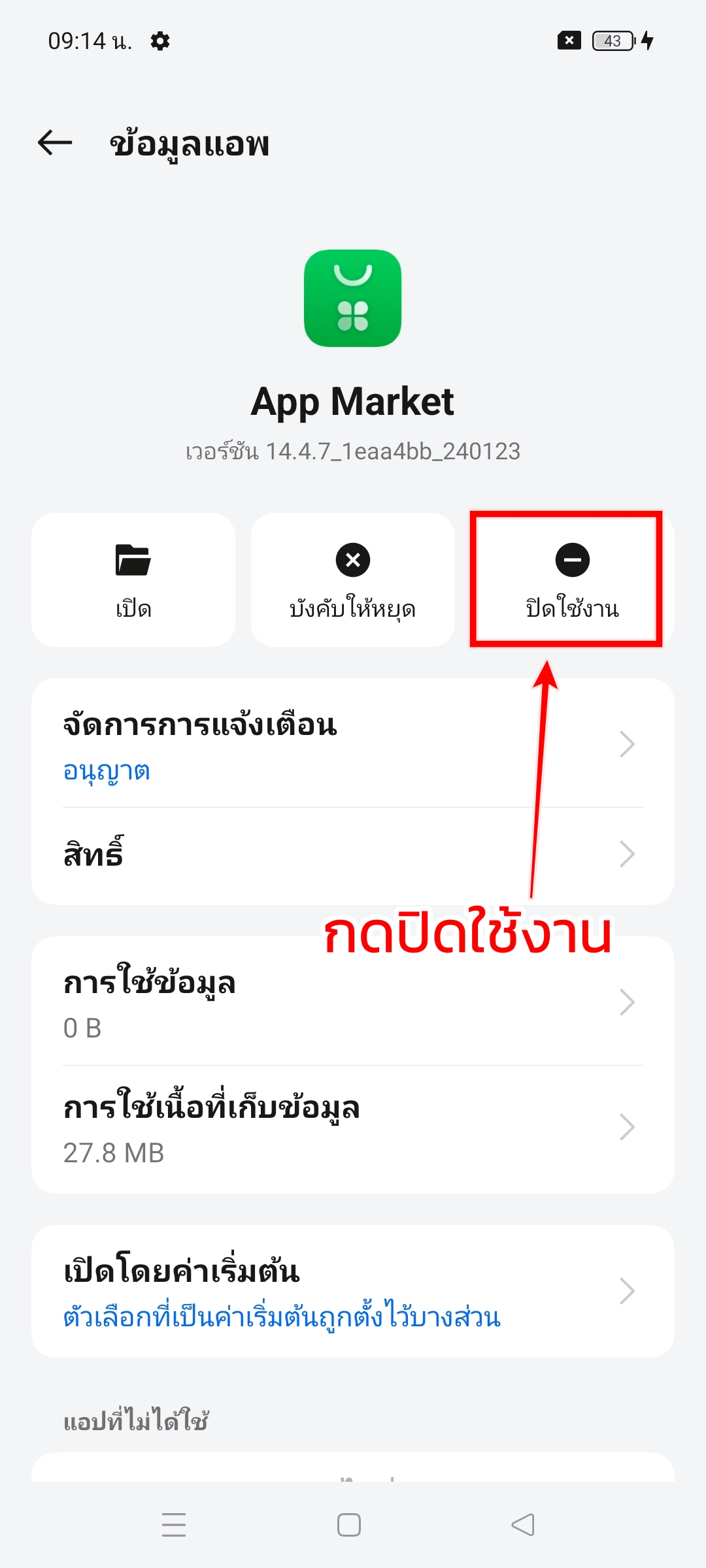Open the การใช้เนื้อที่เก็บข้อมูล storage usage row
Viewport: 706px width, 1568px height.
(353, 1128)
